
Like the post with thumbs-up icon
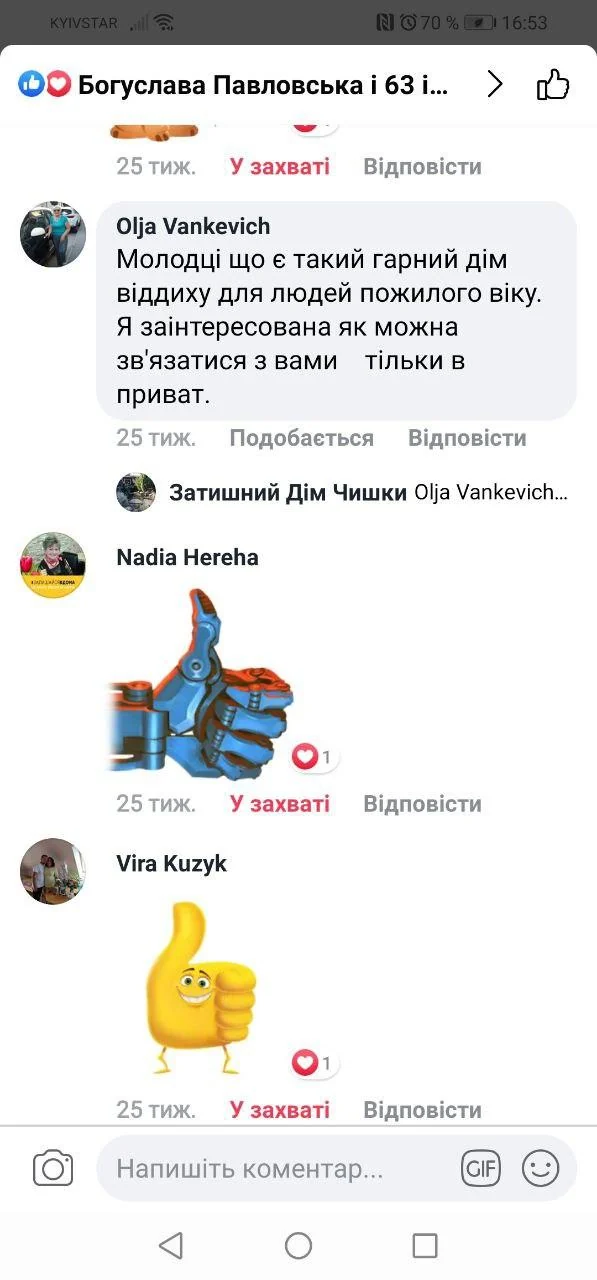click(553, 85)
